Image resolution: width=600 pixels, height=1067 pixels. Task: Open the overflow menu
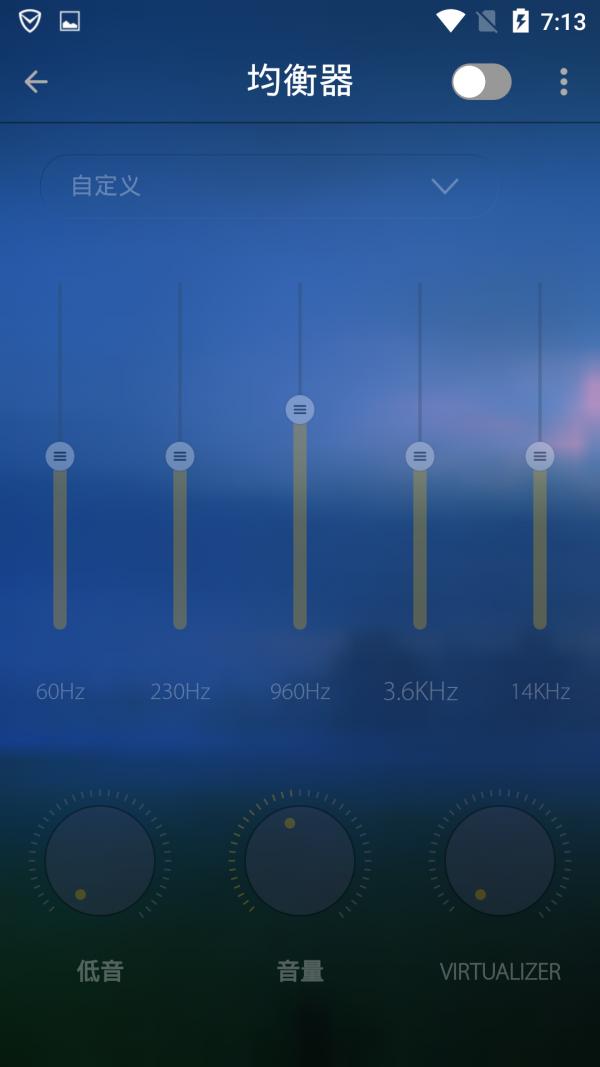pyautogui.click(x=564, y=82)
